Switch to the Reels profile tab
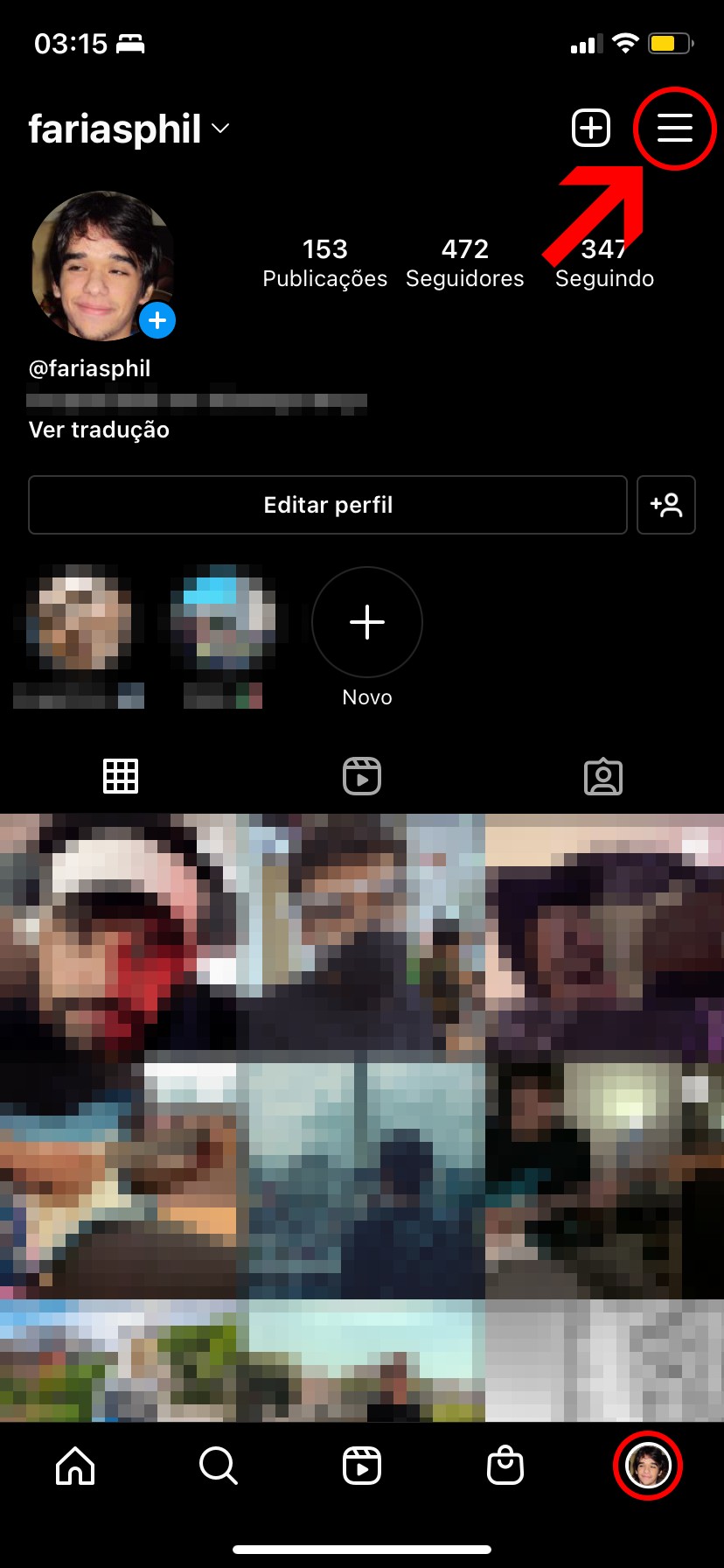The width and height of the screenshot is (724, 1568). pos(362,776)
